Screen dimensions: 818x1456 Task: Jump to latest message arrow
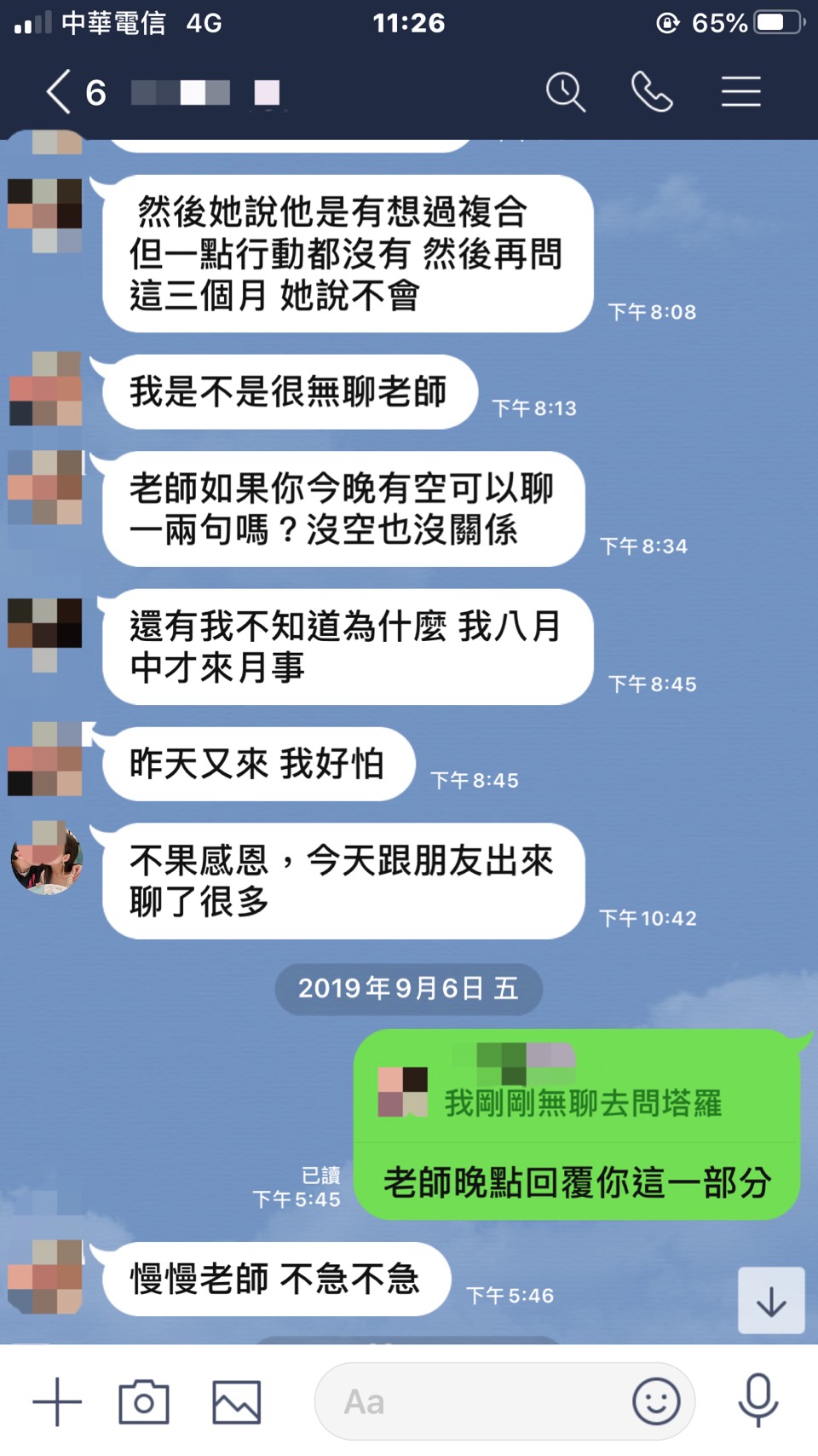point(770,1301)
